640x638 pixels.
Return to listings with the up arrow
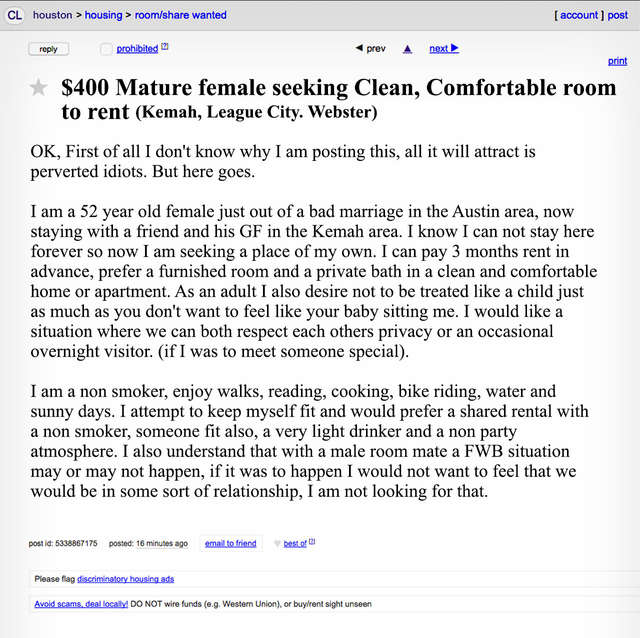tap(407, 48)
